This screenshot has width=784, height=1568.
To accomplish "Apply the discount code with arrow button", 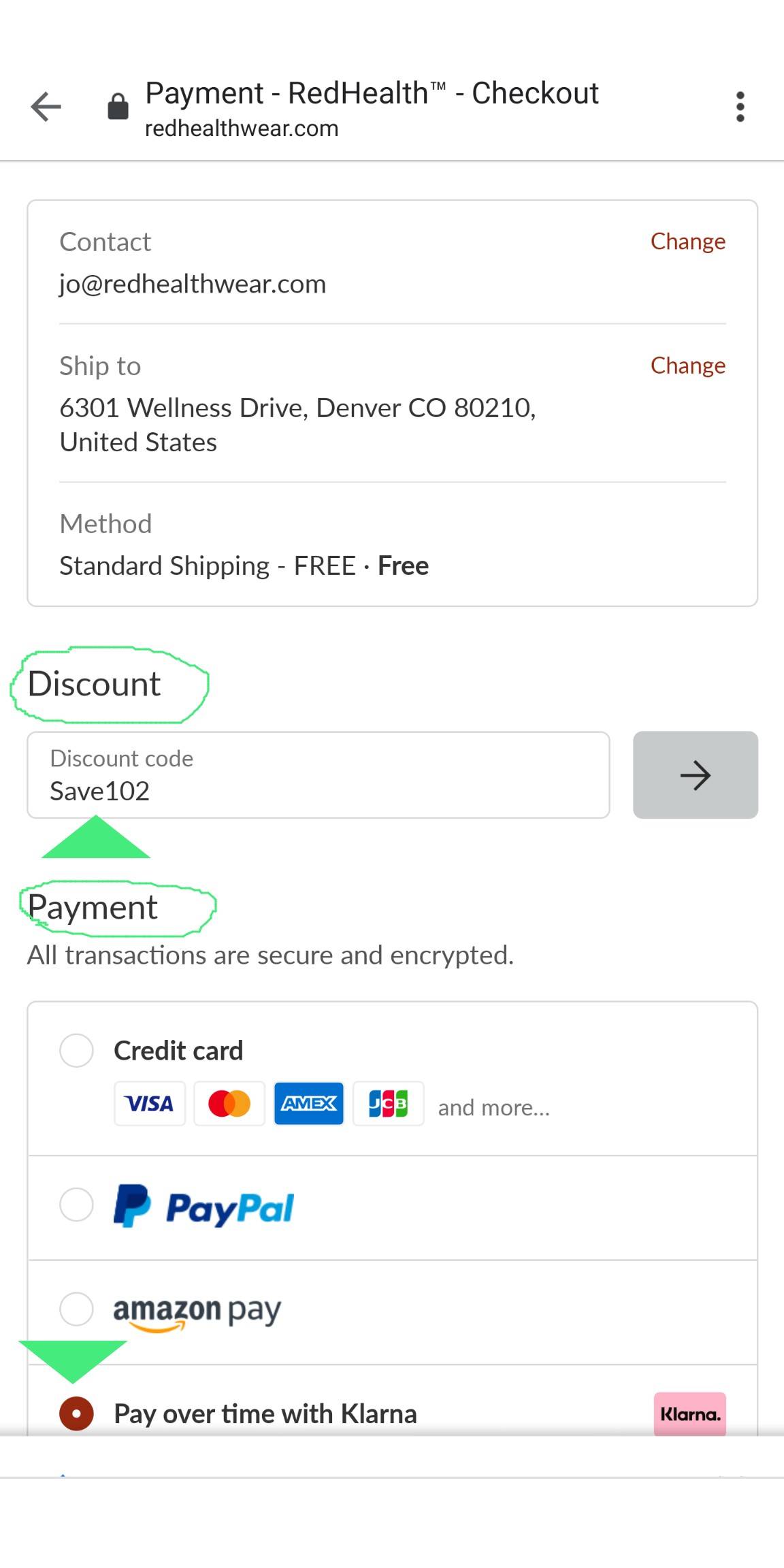I will [x=696, y=775].
